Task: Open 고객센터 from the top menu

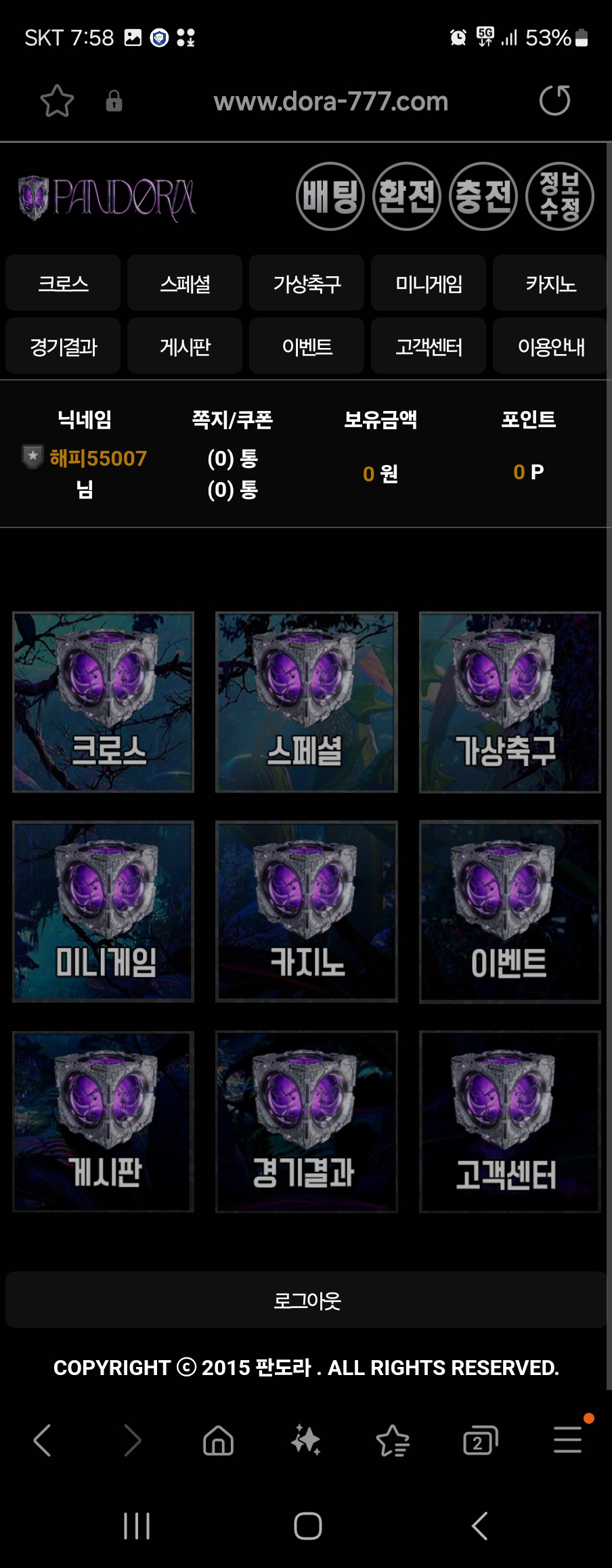Action: [429, 346]
